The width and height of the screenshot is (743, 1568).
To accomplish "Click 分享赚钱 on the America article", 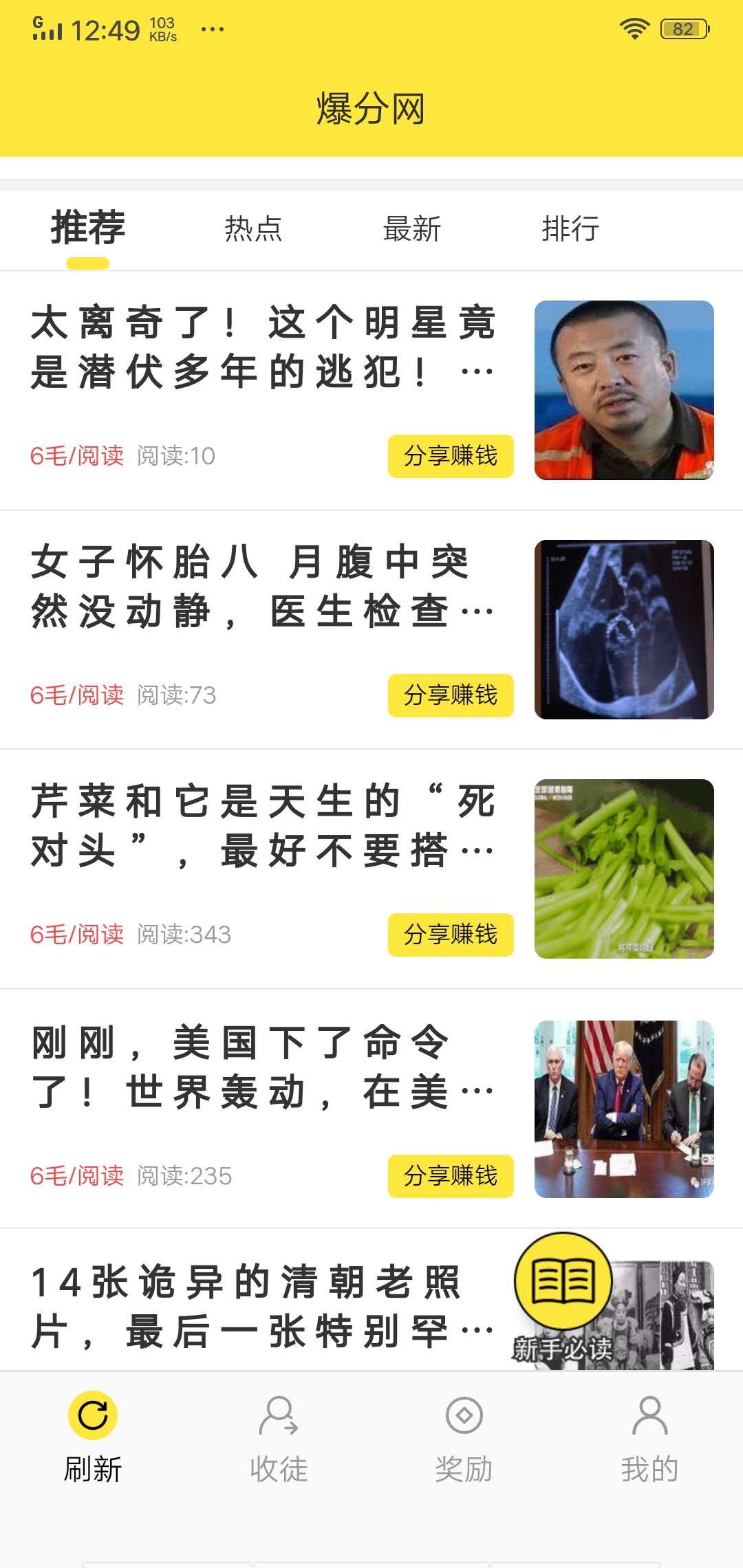I will [451, 1176].
